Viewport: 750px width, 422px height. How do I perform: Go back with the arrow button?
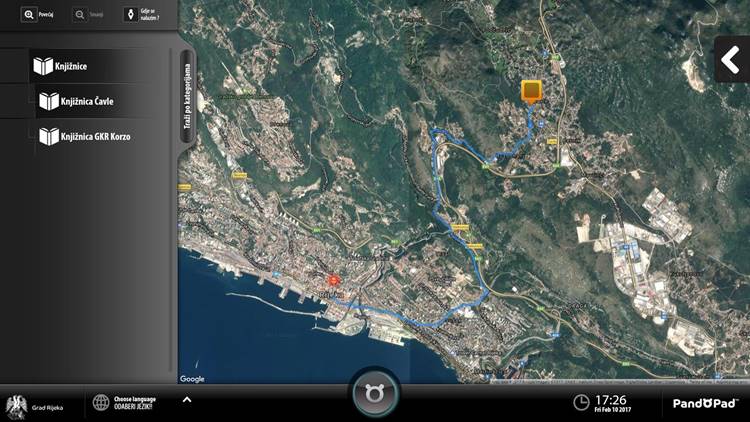click(x=732, y=59)
